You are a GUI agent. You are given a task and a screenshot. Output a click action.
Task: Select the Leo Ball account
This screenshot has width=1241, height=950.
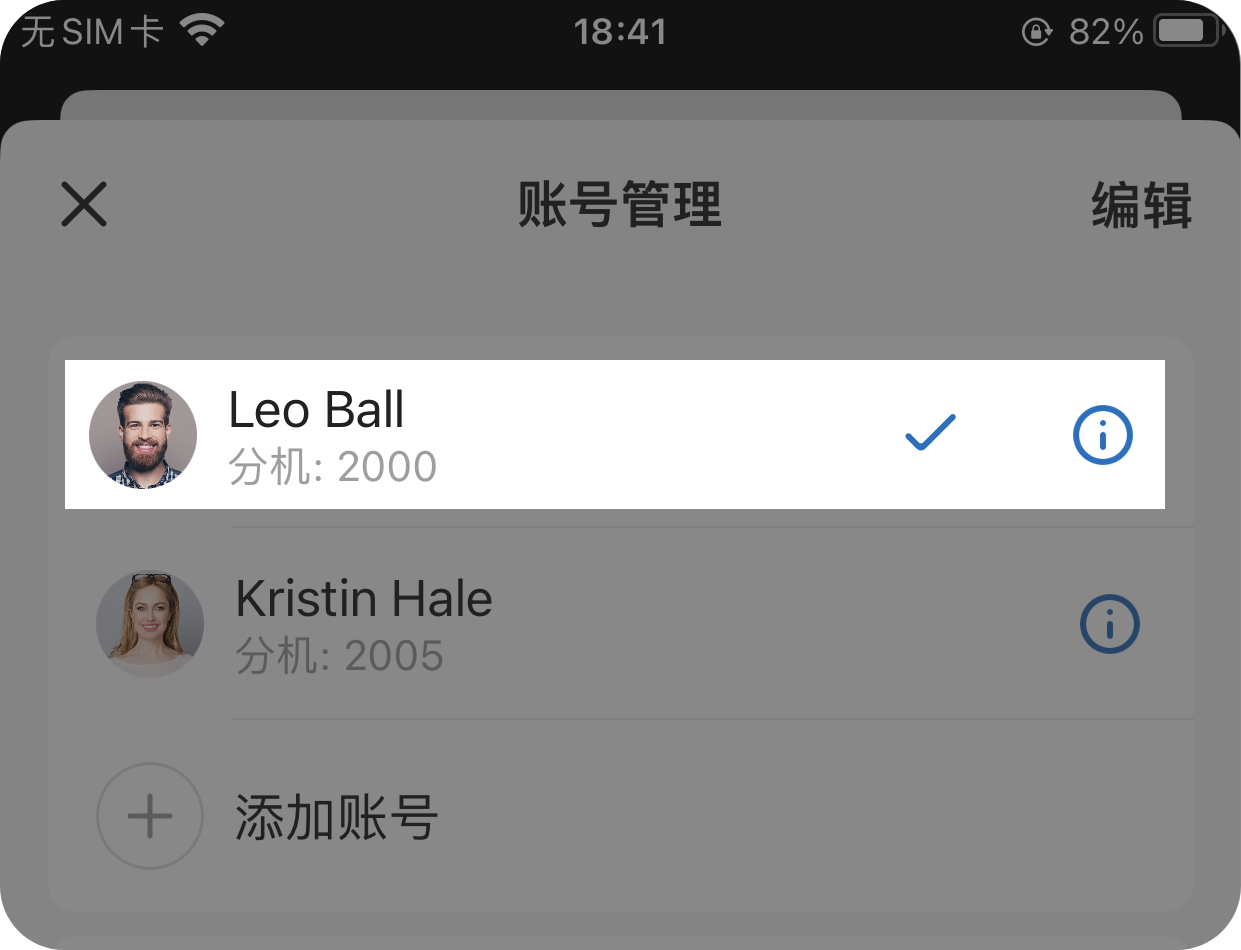pyautogui.click(x=500, y=435)
